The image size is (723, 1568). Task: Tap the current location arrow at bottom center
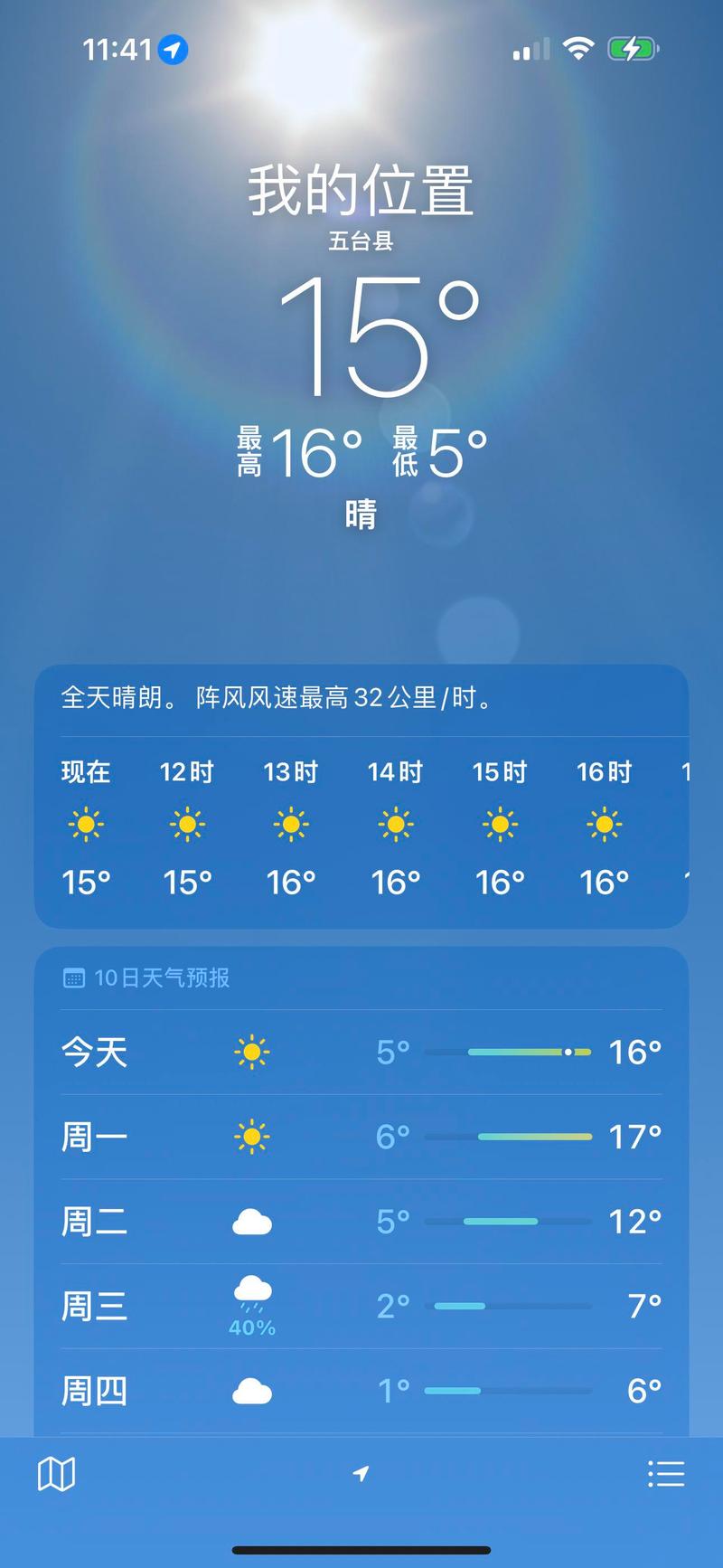(x=361, y=1472)
